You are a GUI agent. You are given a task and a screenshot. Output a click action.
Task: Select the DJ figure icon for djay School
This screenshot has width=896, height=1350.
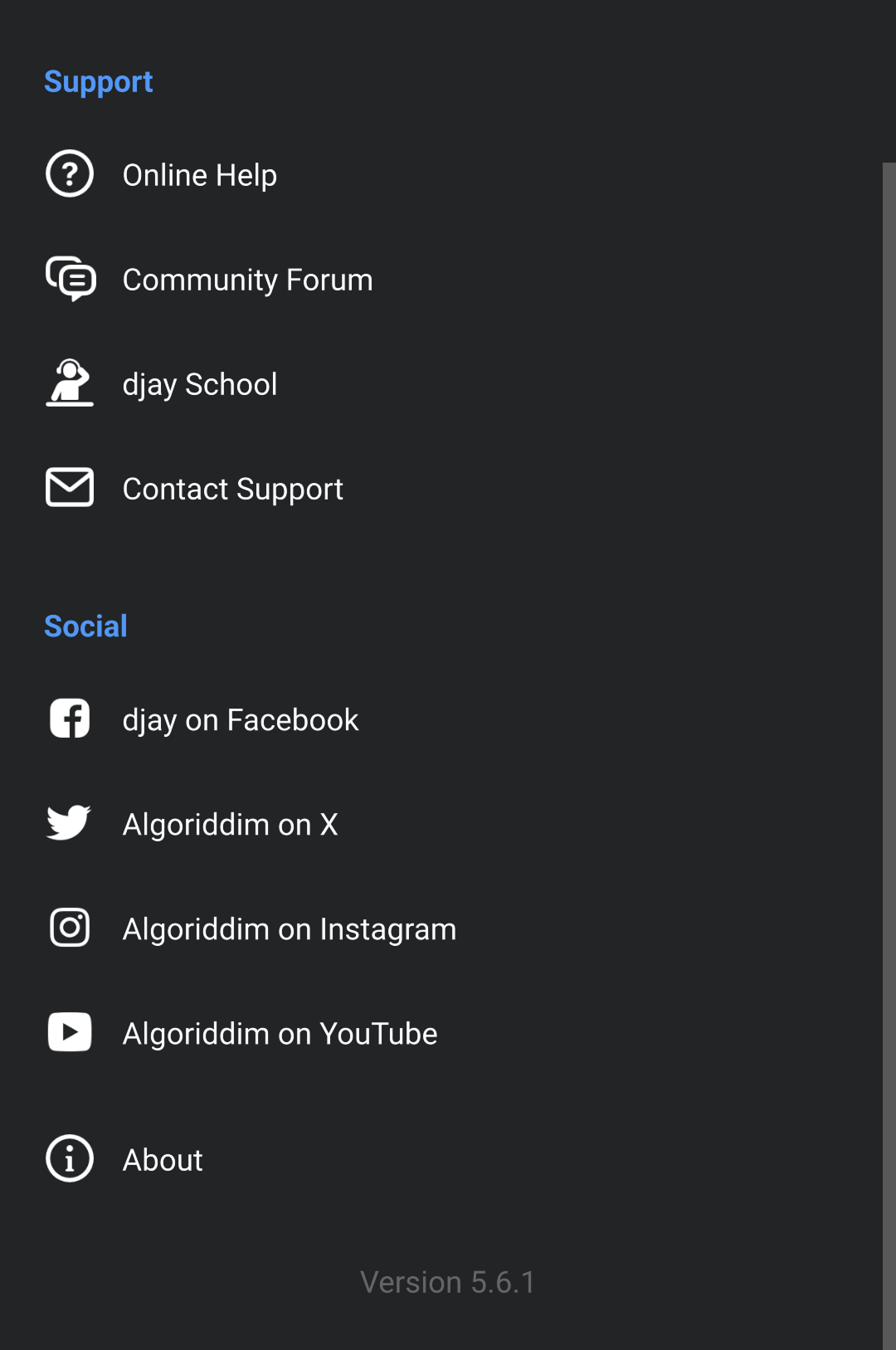pos(69,383)
